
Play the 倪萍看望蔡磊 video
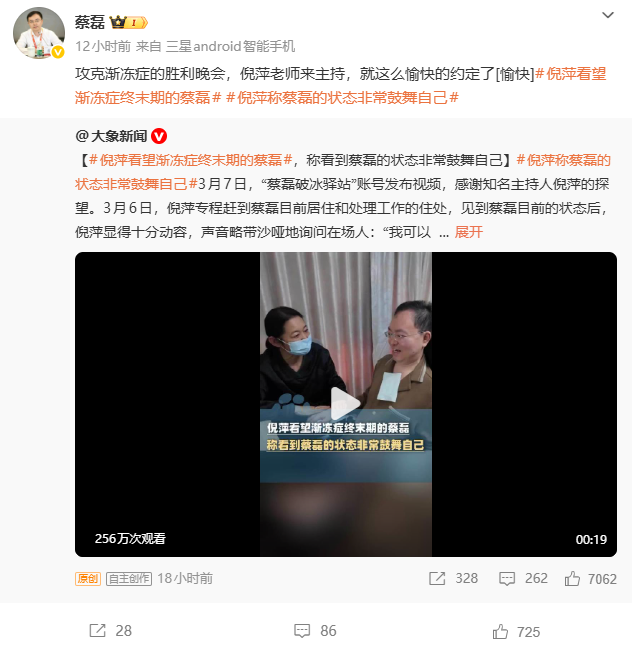[x=346, y=404]
